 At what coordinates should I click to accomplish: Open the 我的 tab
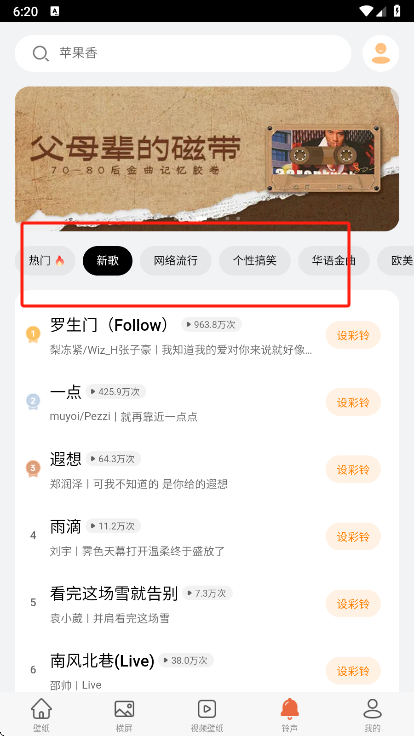tap(372, 715)
